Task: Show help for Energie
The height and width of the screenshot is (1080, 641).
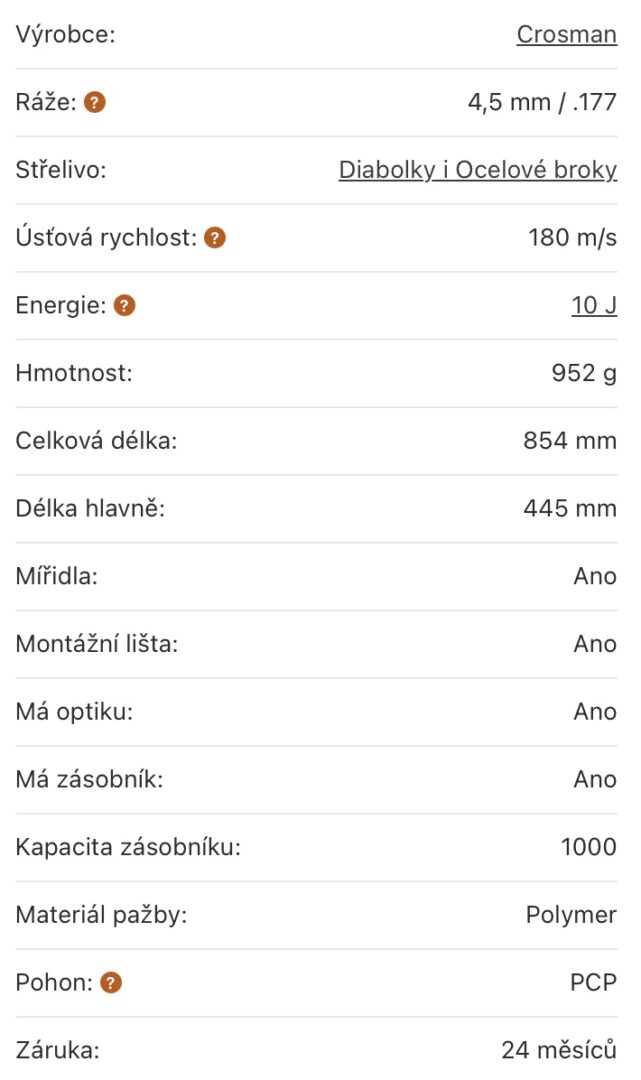Action: pos(125,305)
